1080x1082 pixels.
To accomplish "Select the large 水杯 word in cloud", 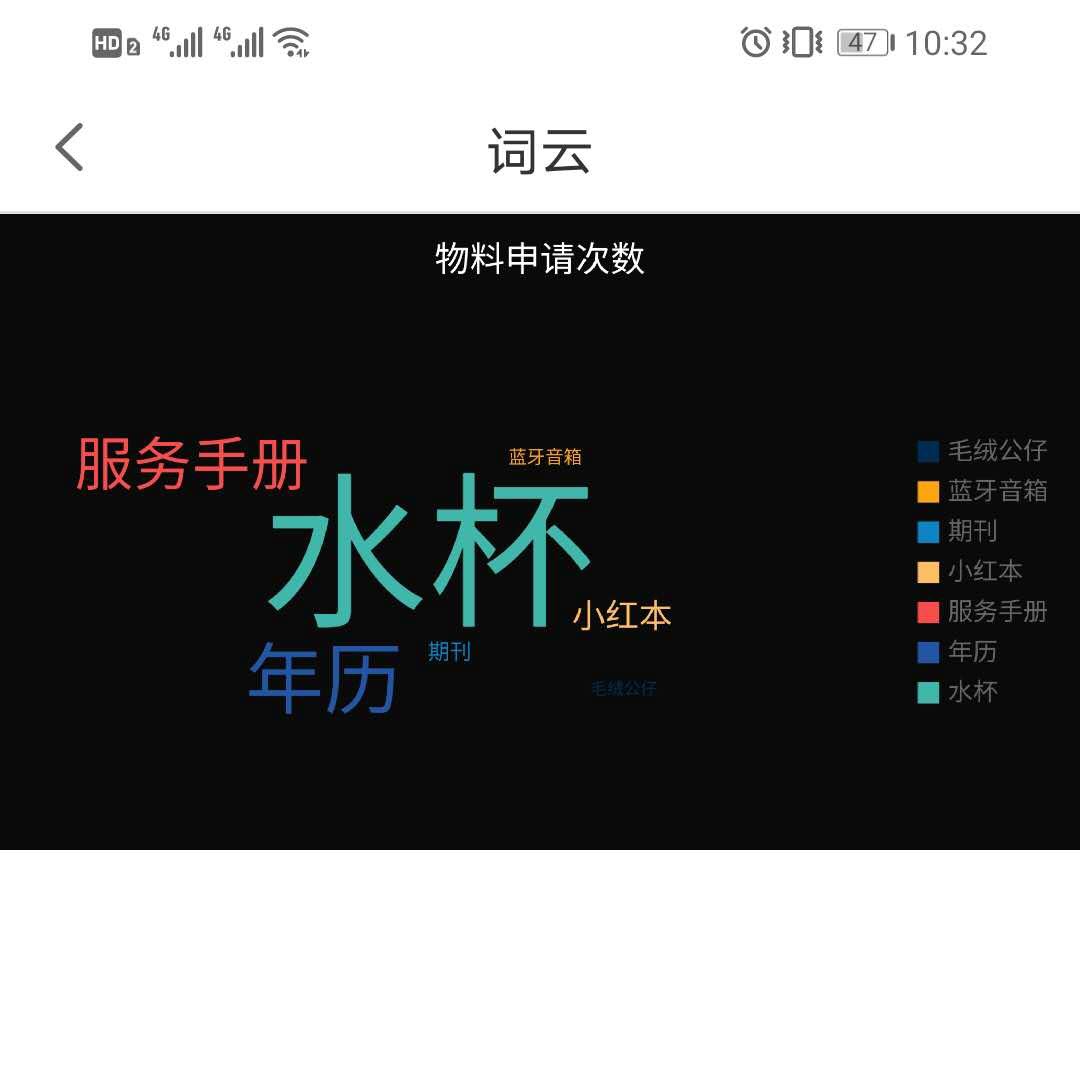I will tap(430, 550).
